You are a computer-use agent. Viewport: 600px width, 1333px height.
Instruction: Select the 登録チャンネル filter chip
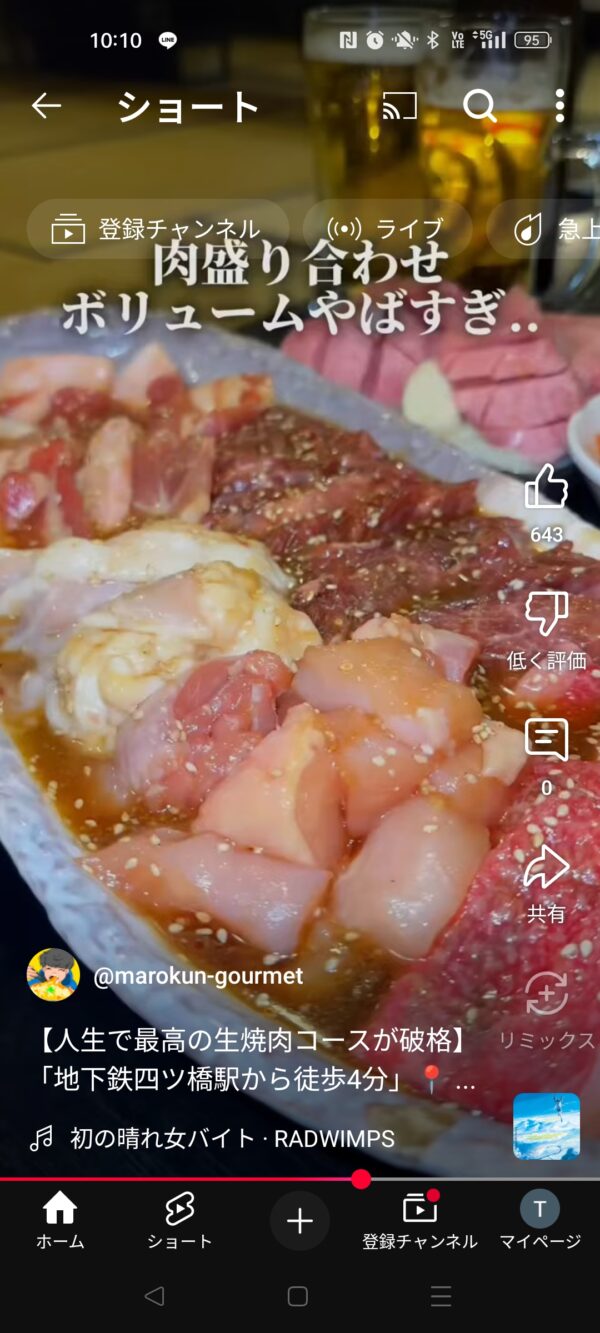point(157,230)
